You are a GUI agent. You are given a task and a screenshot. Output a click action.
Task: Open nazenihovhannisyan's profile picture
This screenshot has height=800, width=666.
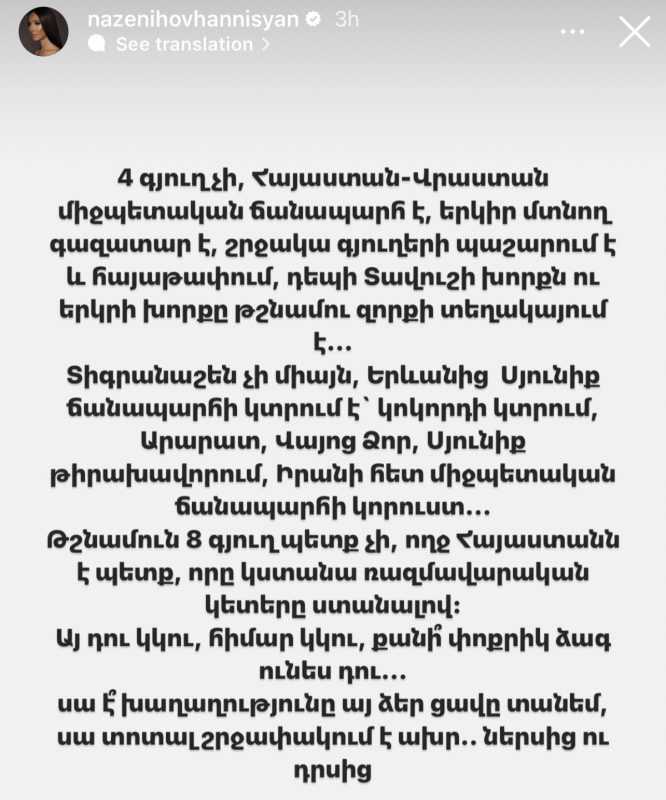[x=43, y=31]
